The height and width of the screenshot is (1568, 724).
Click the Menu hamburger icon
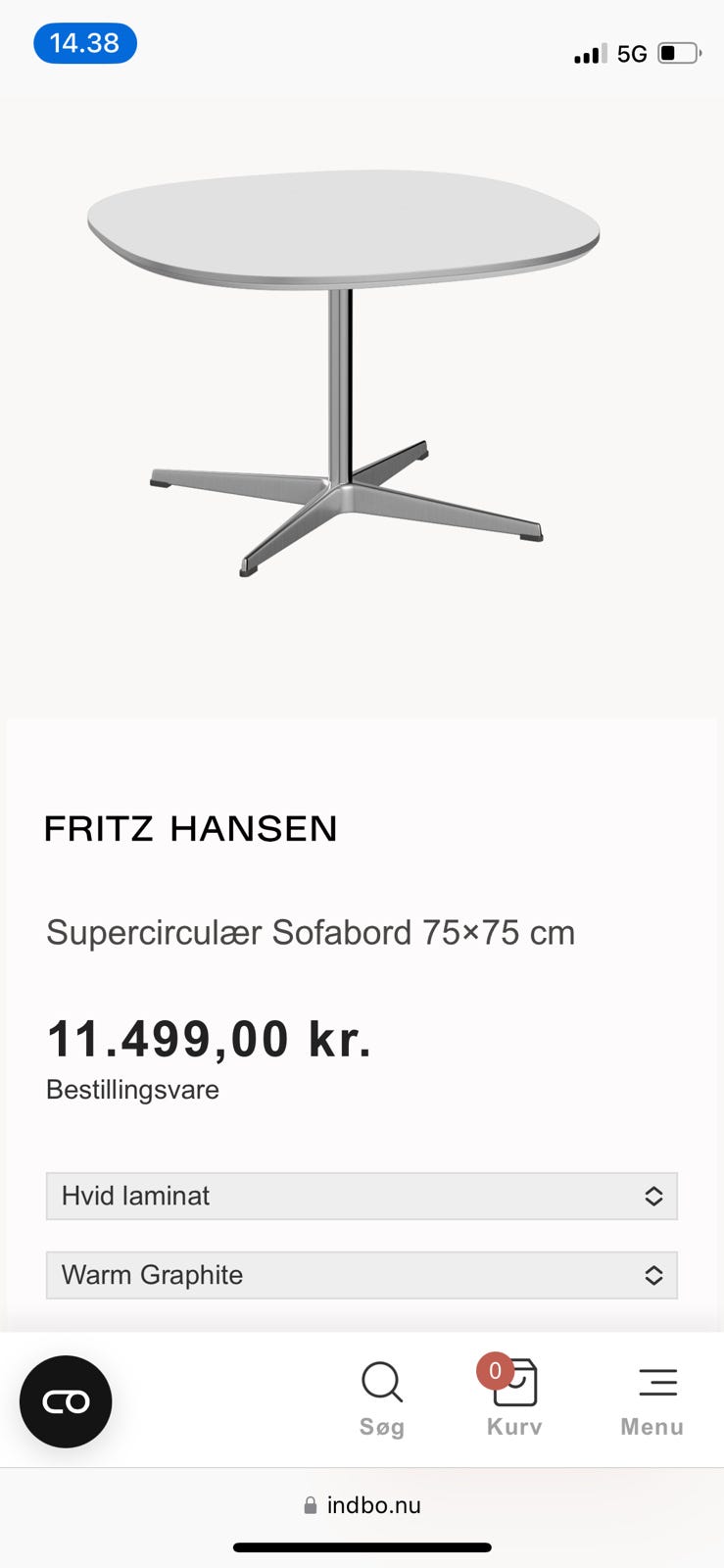point(656,1382)
